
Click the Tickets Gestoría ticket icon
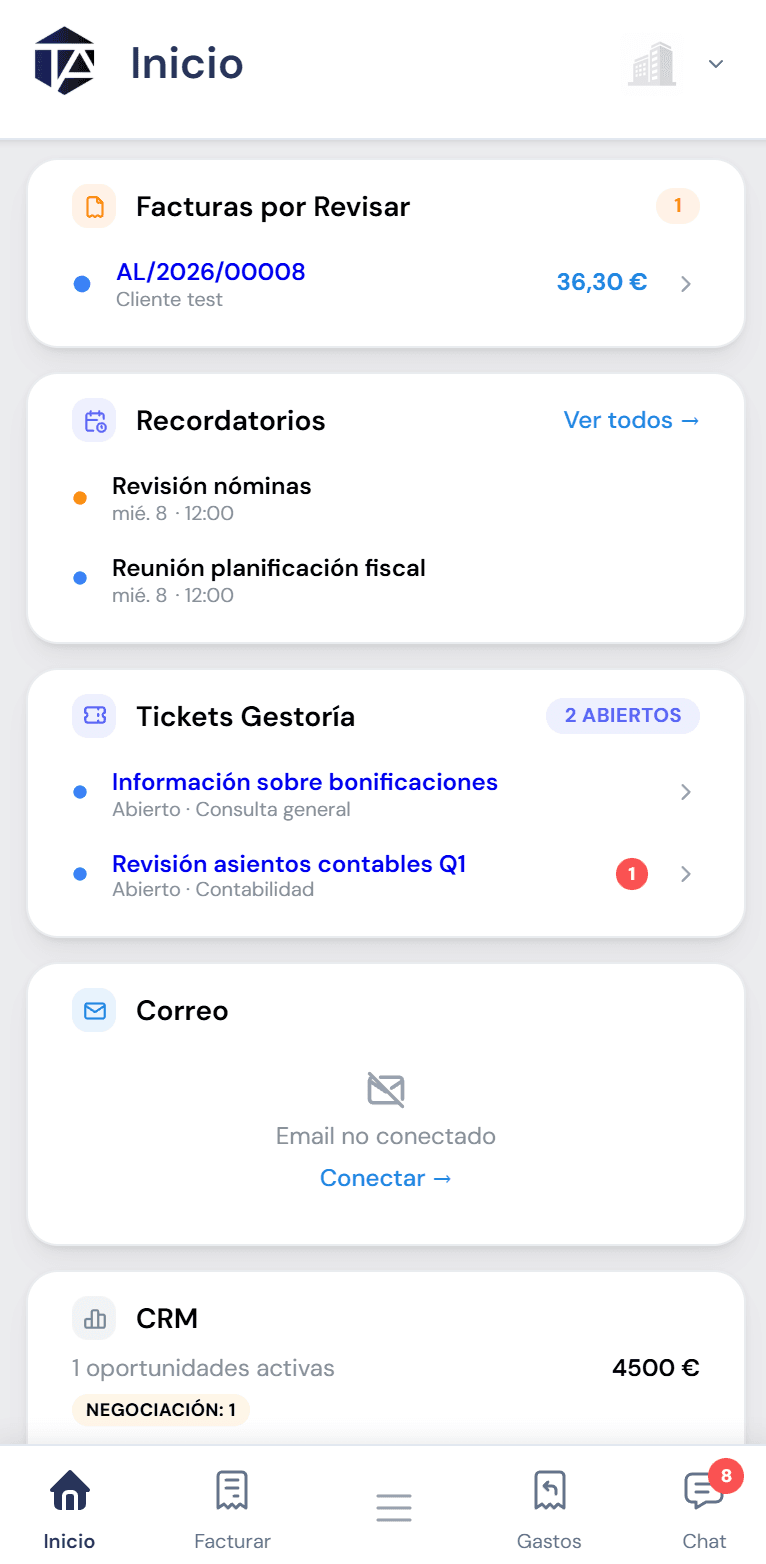tap(94, 716)
